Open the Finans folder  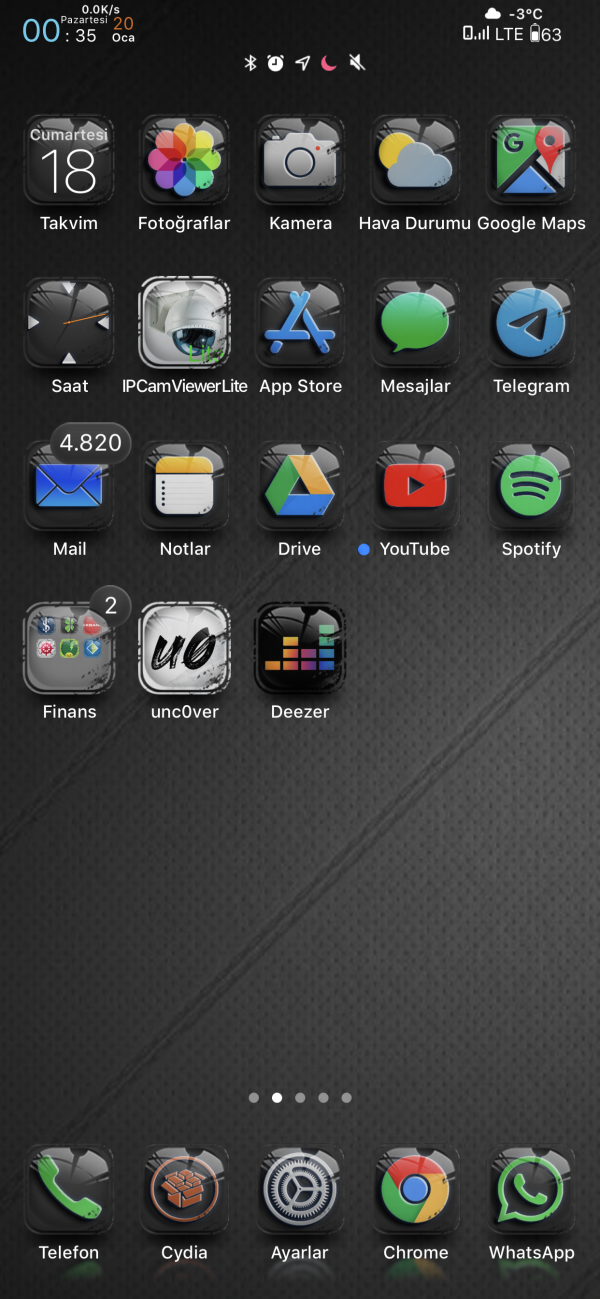click(x=69, y=649)
